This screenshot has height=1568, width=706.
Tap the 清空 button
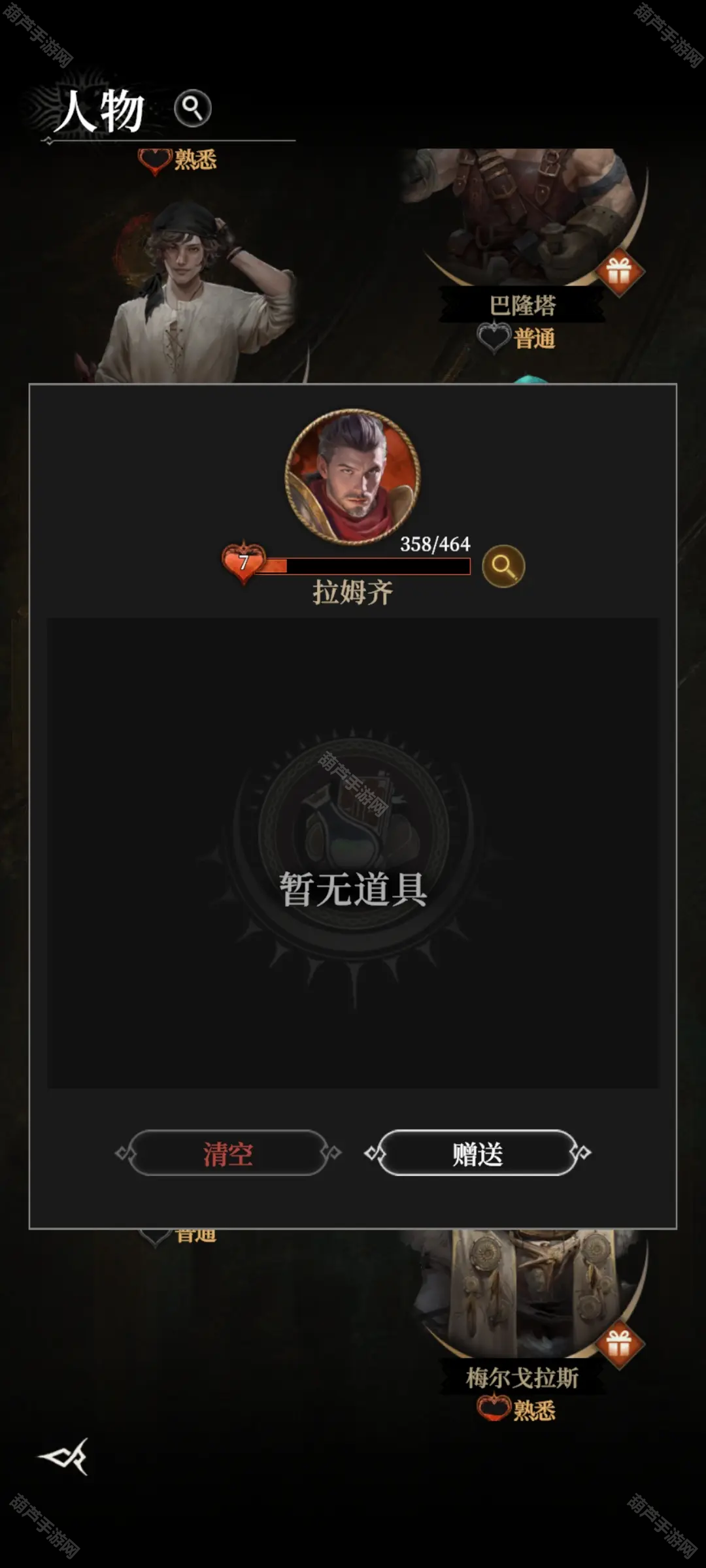click(x=227, y=1153)
